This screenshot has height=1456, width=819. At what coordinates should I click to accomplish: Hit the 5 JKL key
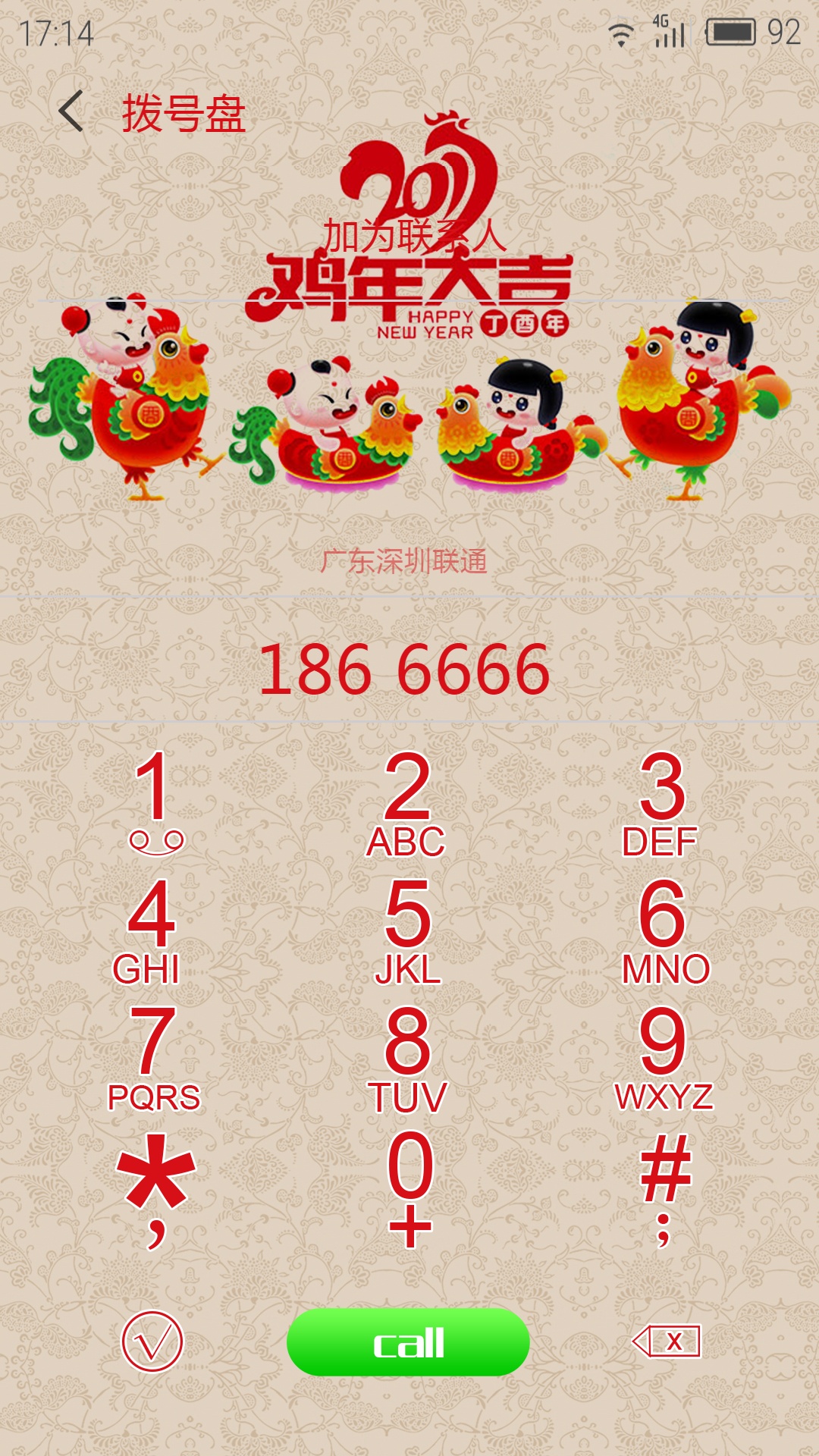click(x=408, y=932)
